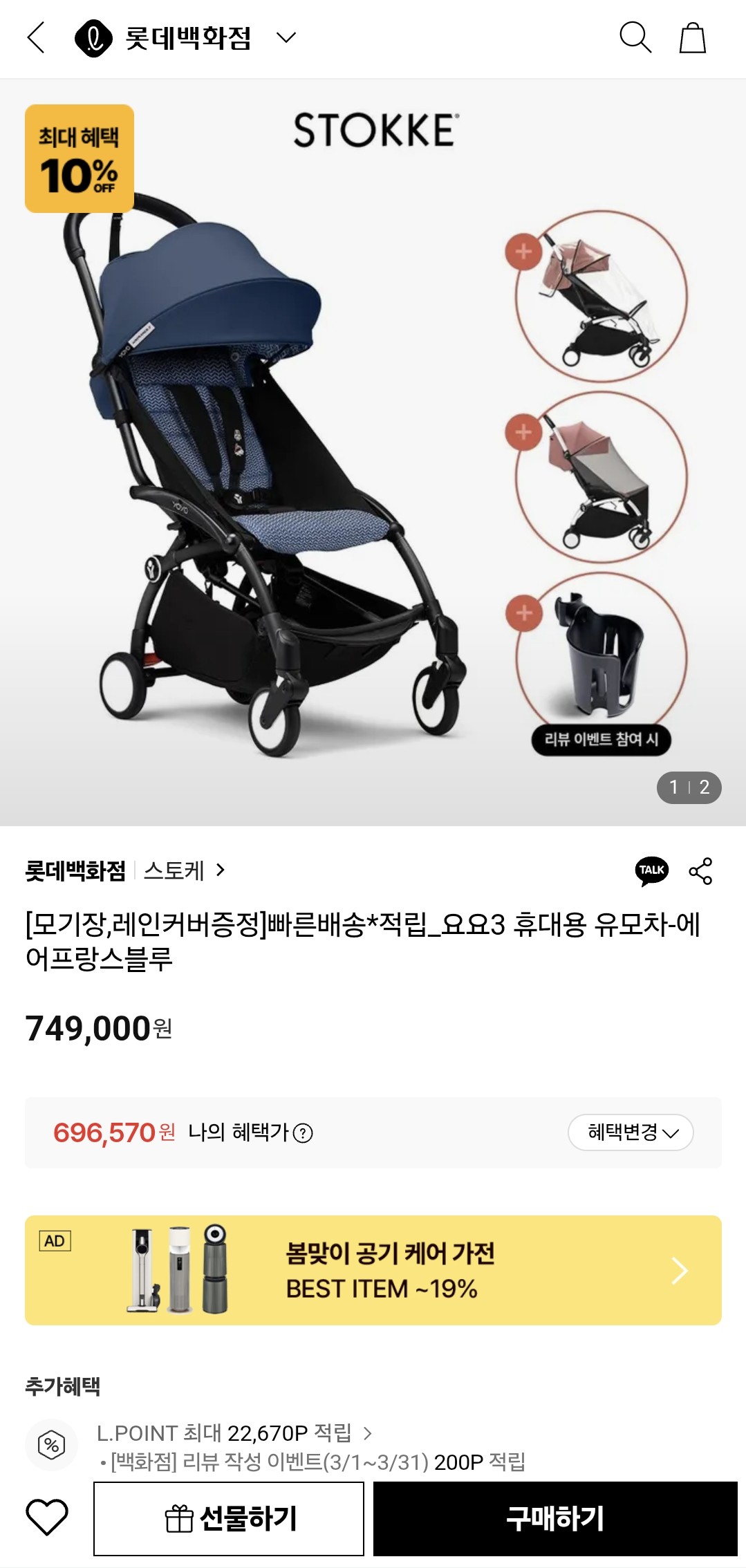Expand the 혜택변경 benefit options

coord(629,1132)
